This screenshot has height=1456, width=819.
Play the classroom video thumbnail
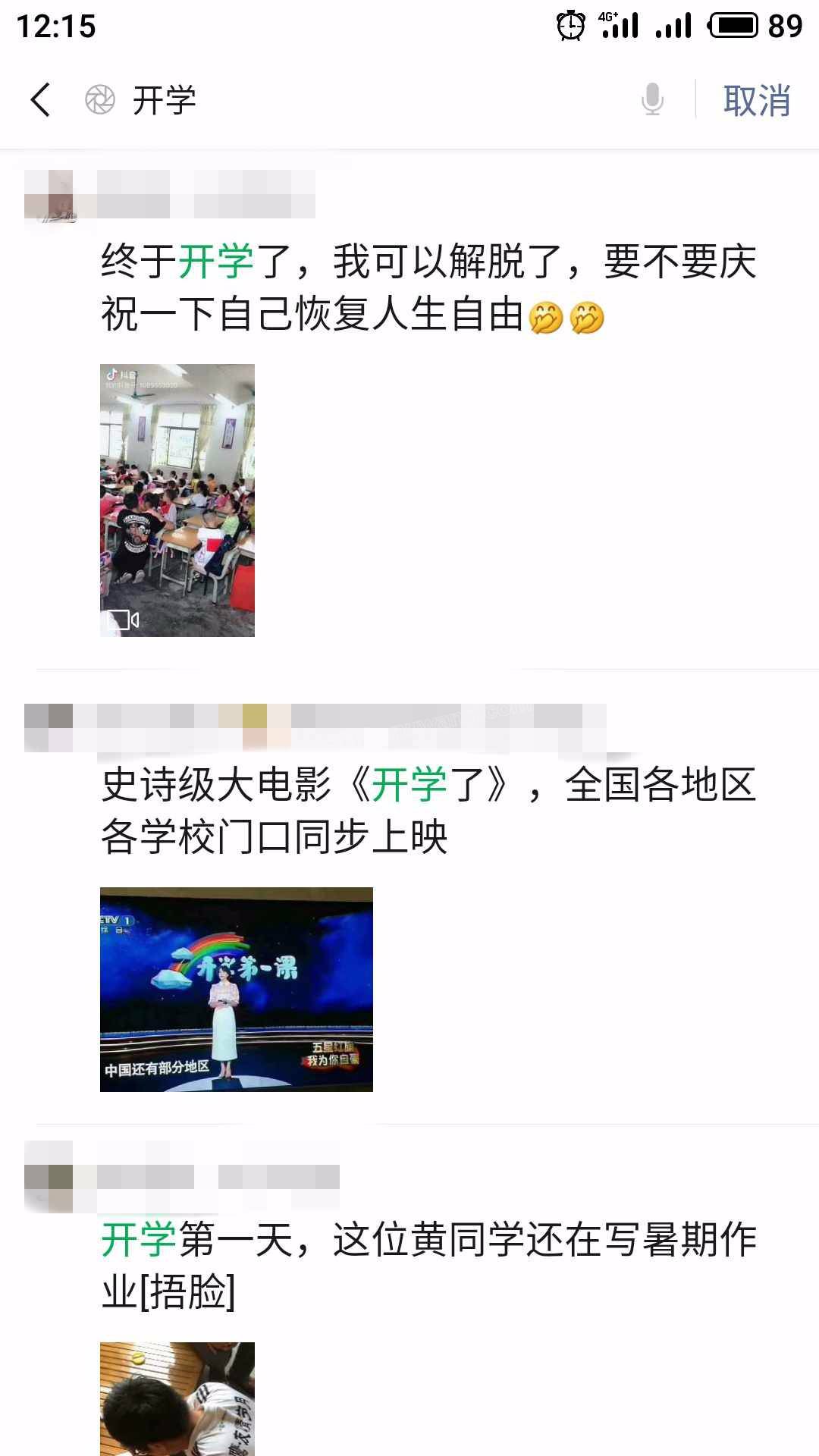[x=177, y=500]
